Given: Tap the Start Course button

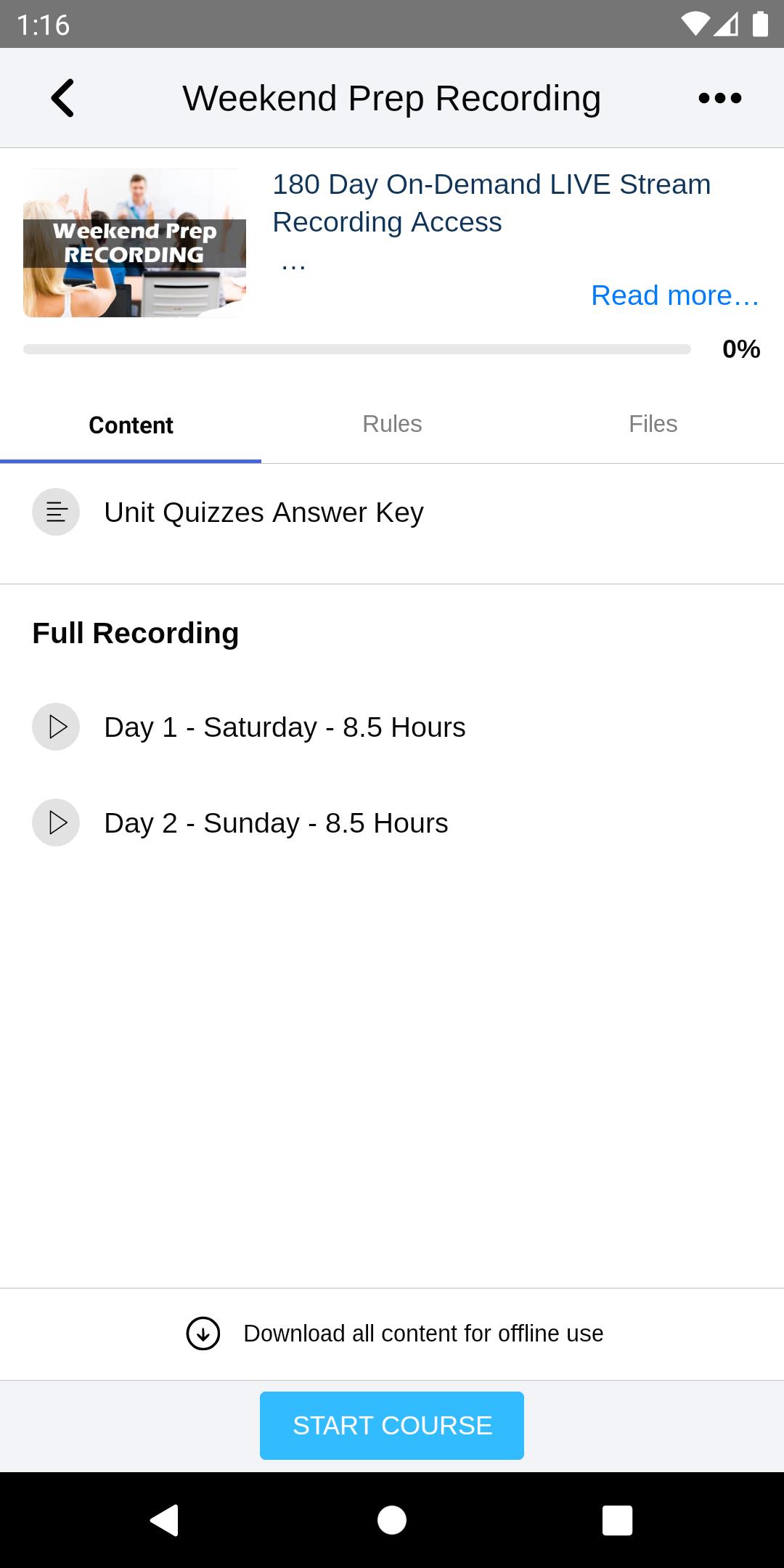Looking at the screenshot, I should [x=392, y=1426].
